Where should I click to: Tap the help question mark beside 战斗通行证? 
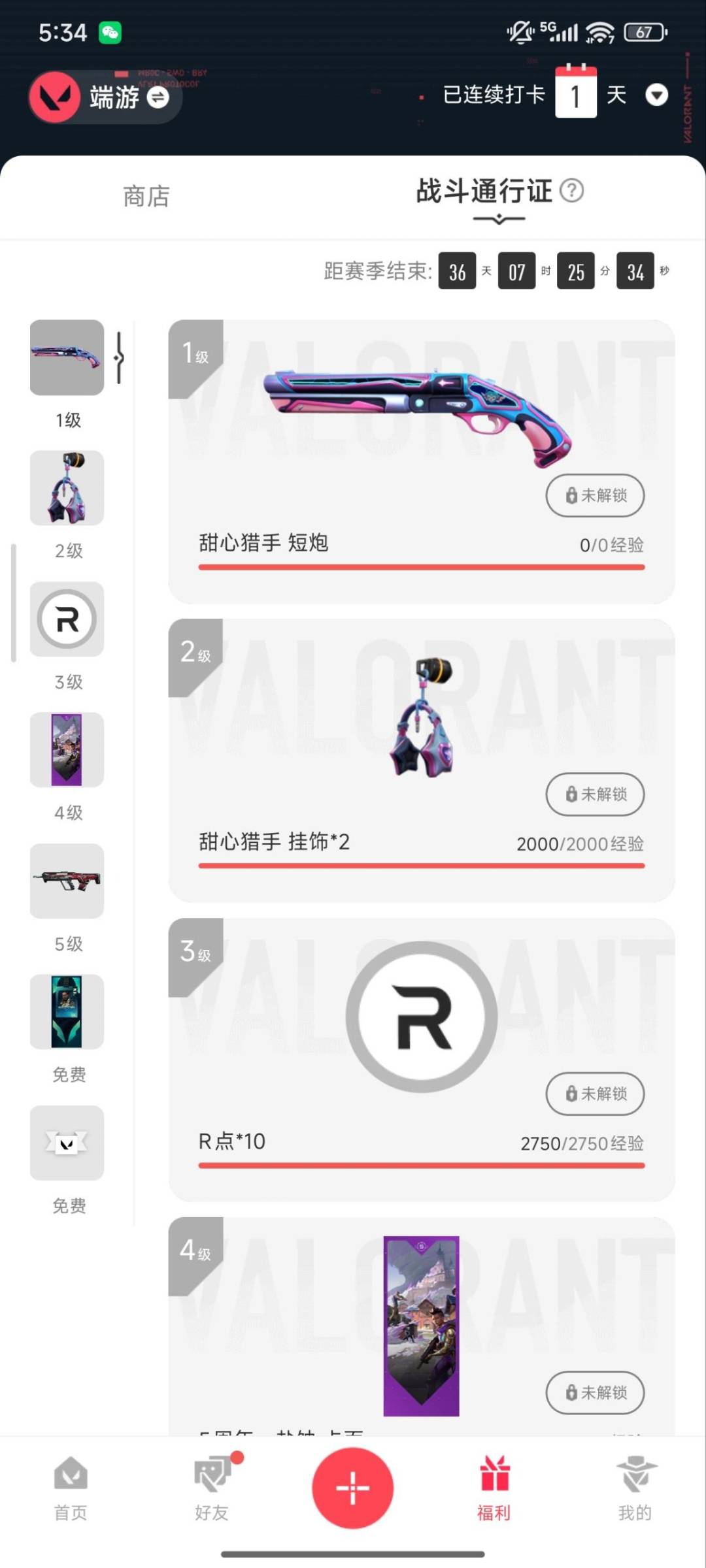572,191
